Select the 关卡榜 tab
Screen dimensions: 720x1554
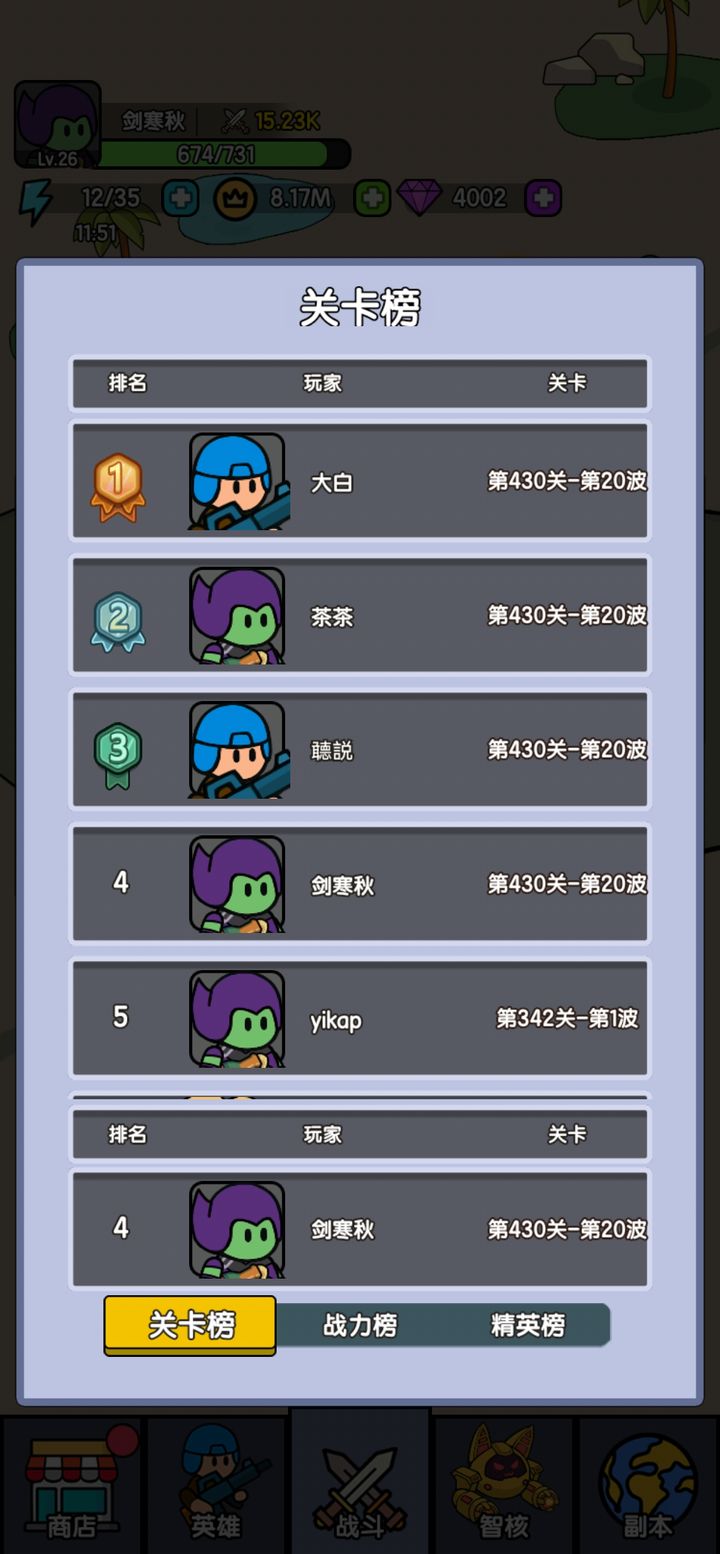(190, 1325)
